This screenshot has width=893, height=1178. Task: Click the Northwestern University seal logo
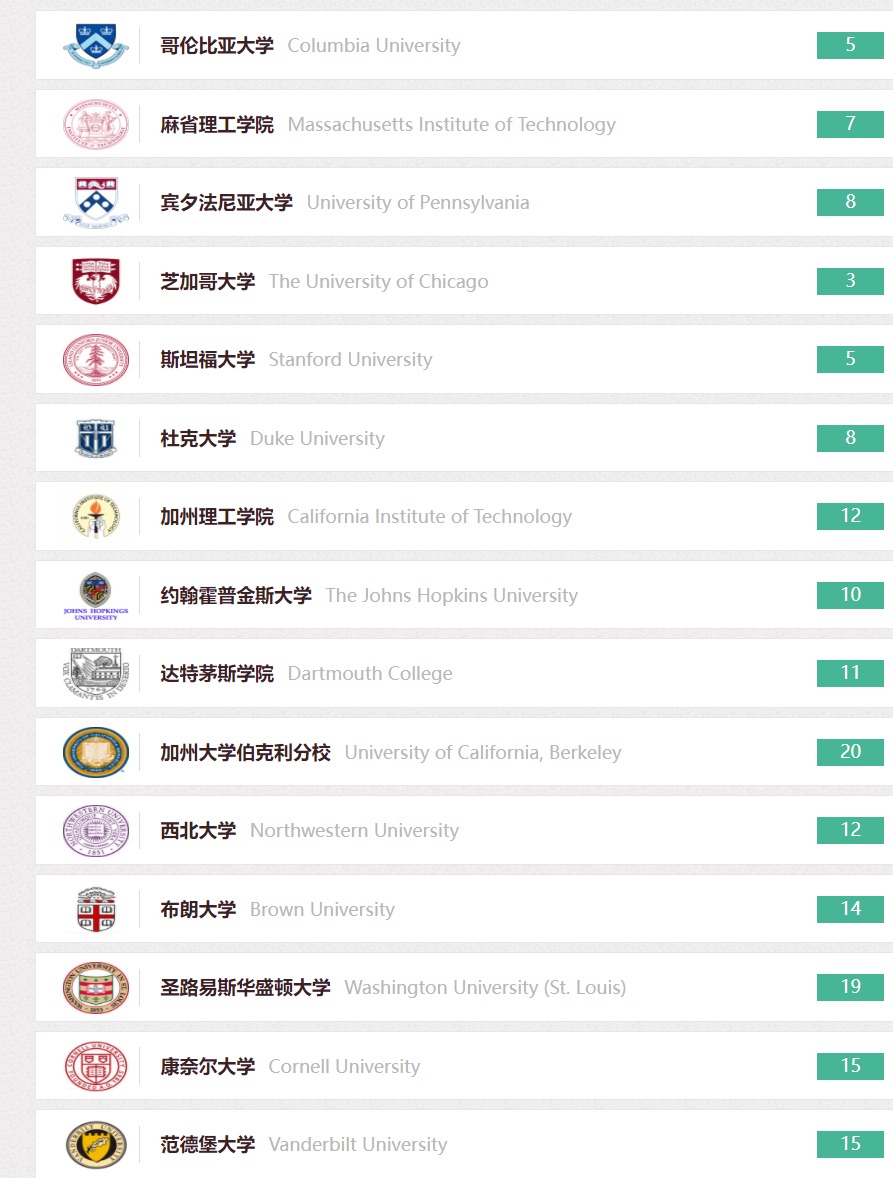point(95,830)
